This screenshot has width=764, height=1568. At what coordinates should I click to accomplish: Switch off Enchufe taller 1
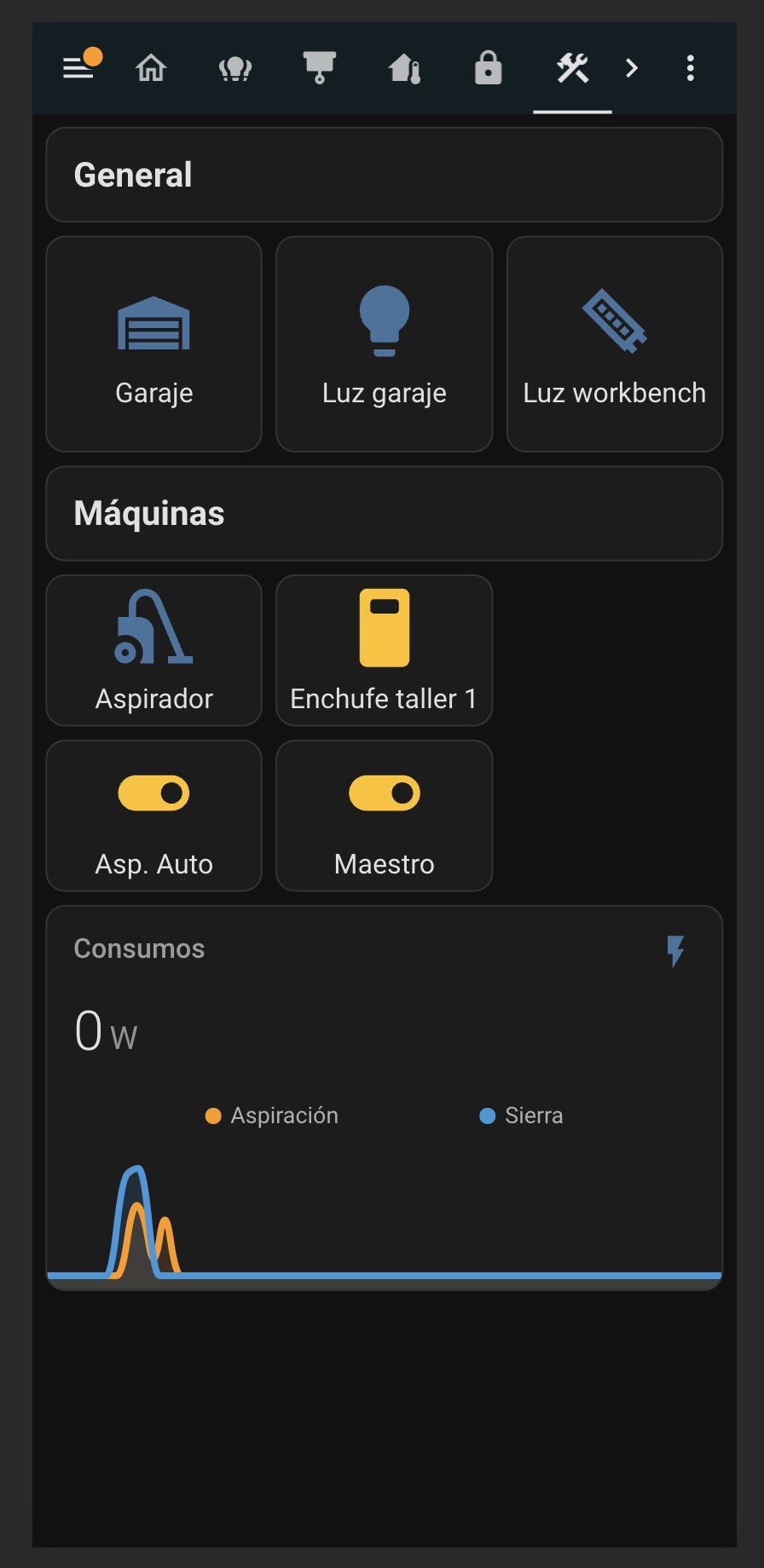385,650
